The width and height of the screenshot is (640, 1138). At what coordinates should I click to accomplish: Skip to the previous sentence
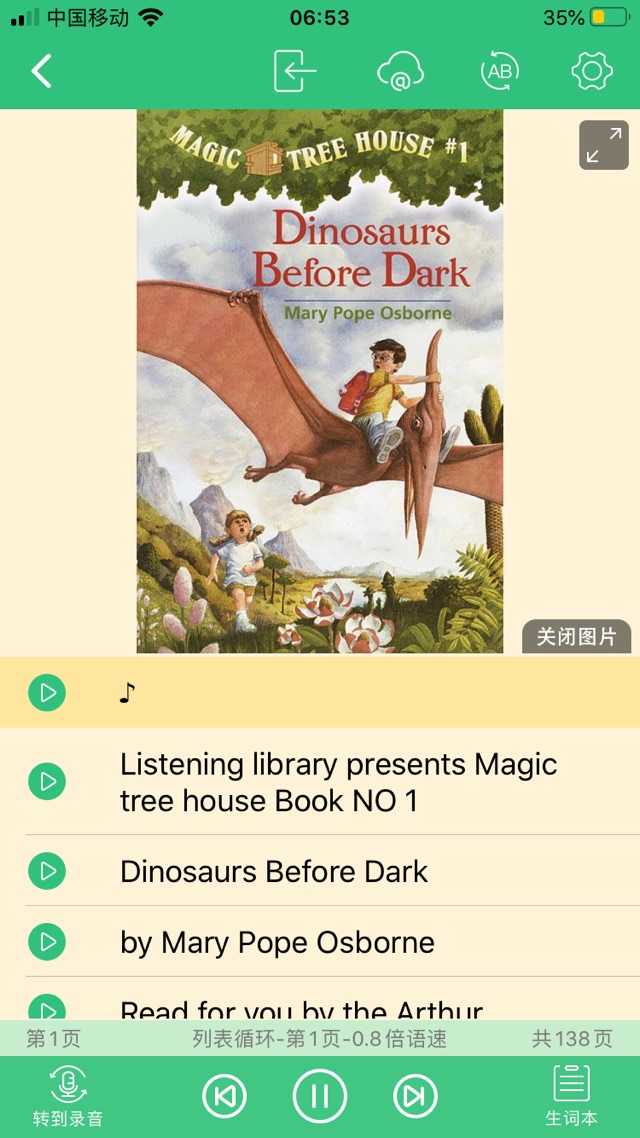coord(224,1097)
